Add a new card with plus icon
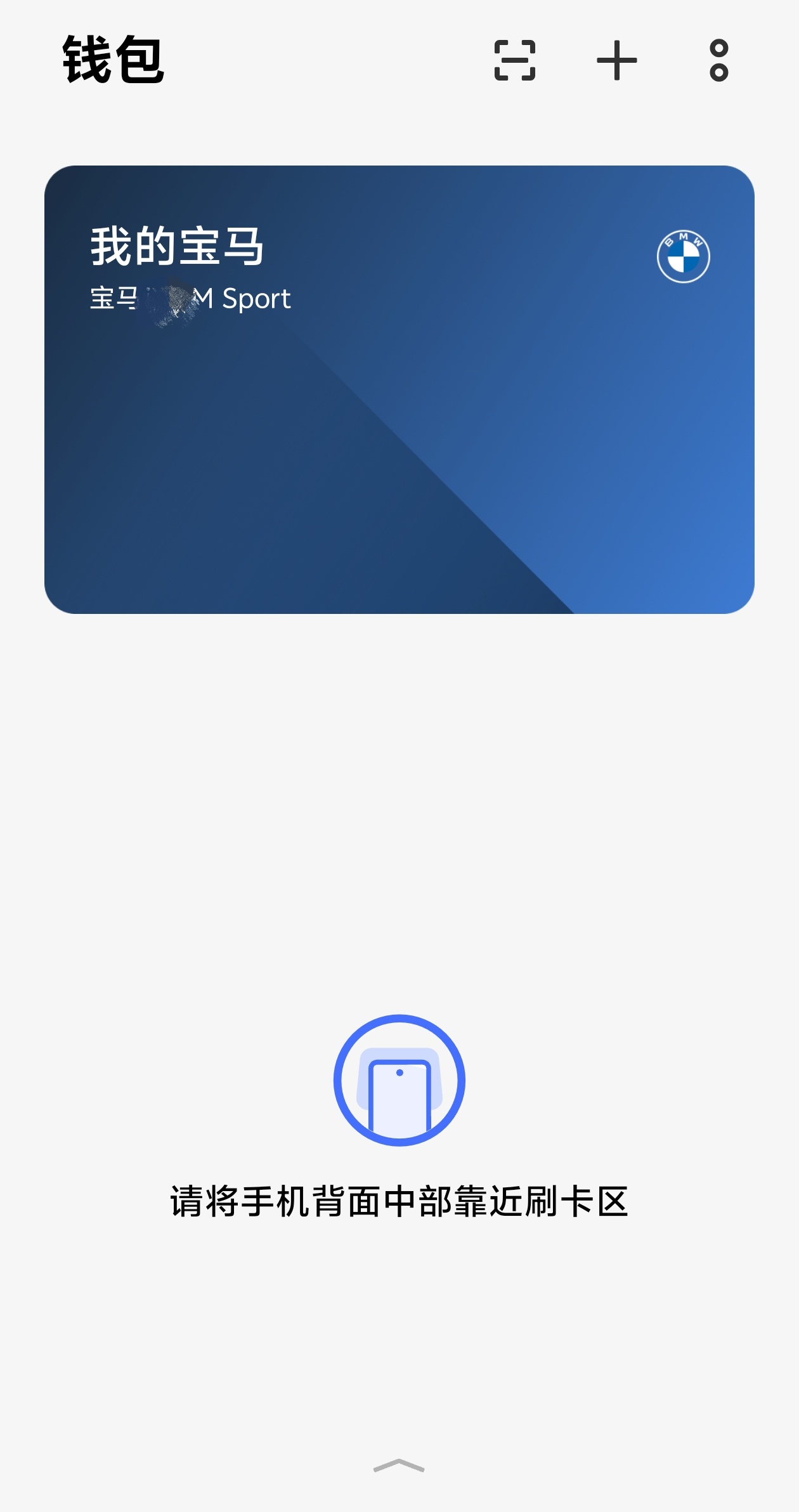This screenshot has height=1512, width=799. [x=616, y=61]
